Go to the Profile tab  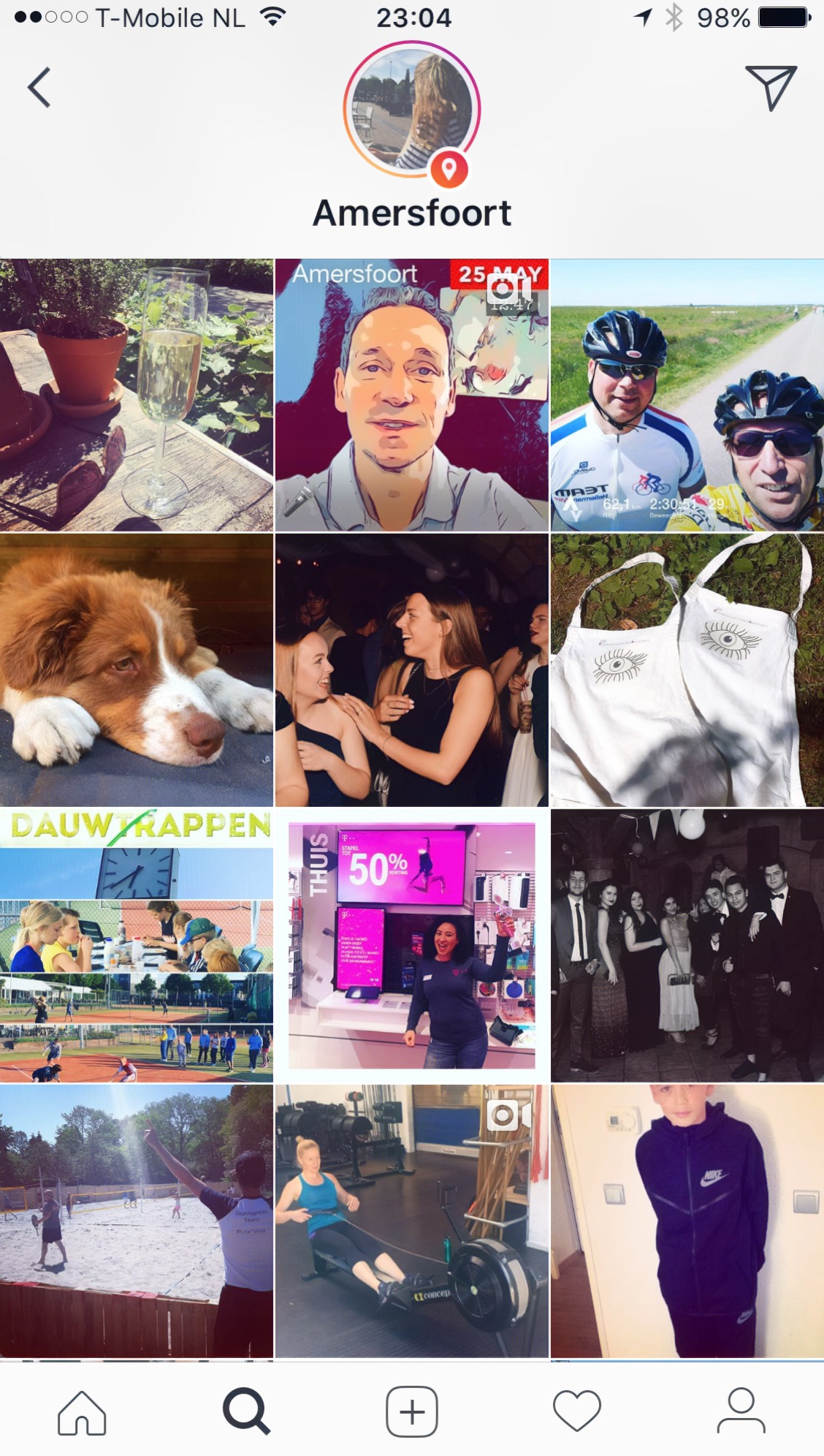coord(741,1411)
